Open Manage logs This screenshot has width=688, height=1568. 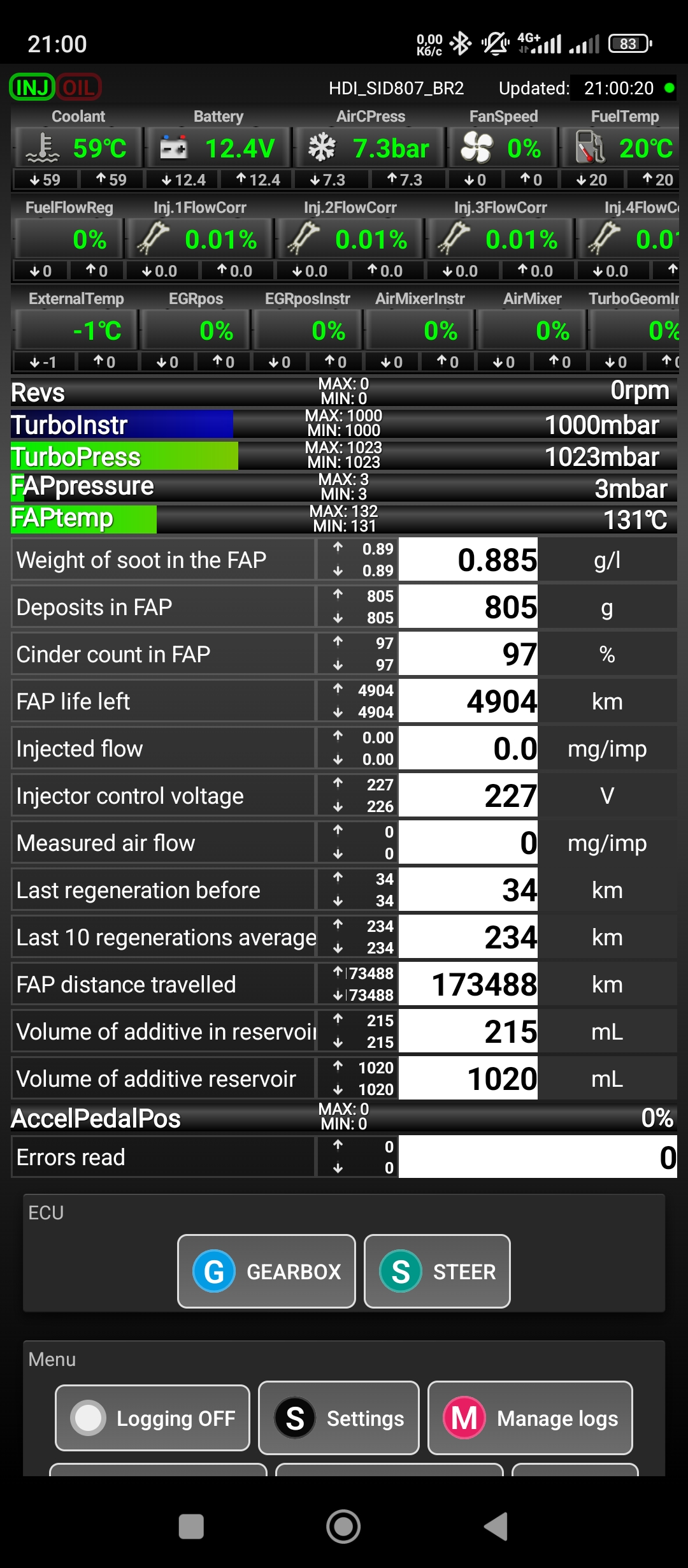[530, 1418]
